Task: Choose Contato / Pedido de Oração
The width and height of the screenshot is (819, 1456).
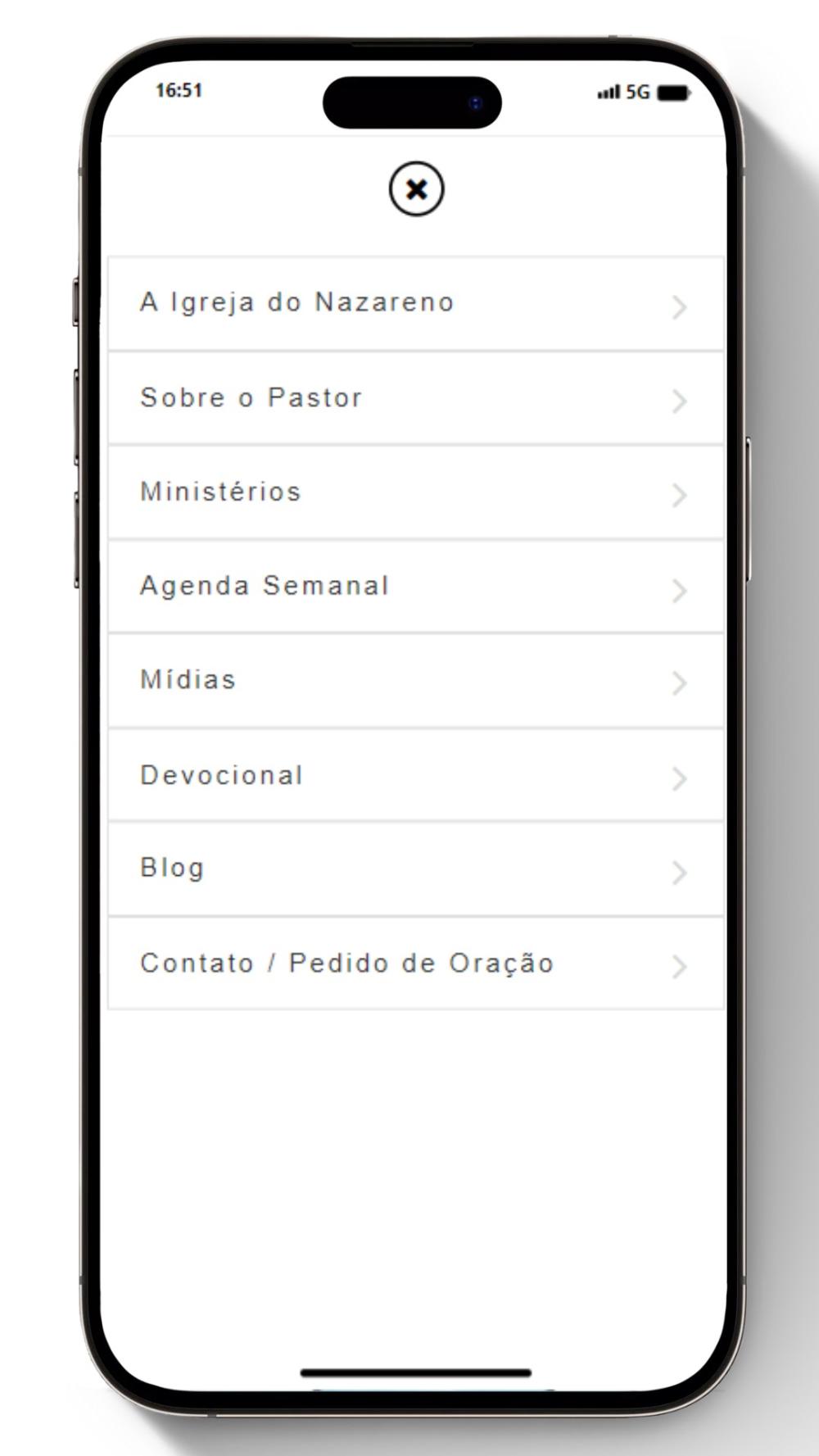Action: click(x=416, y=964)
